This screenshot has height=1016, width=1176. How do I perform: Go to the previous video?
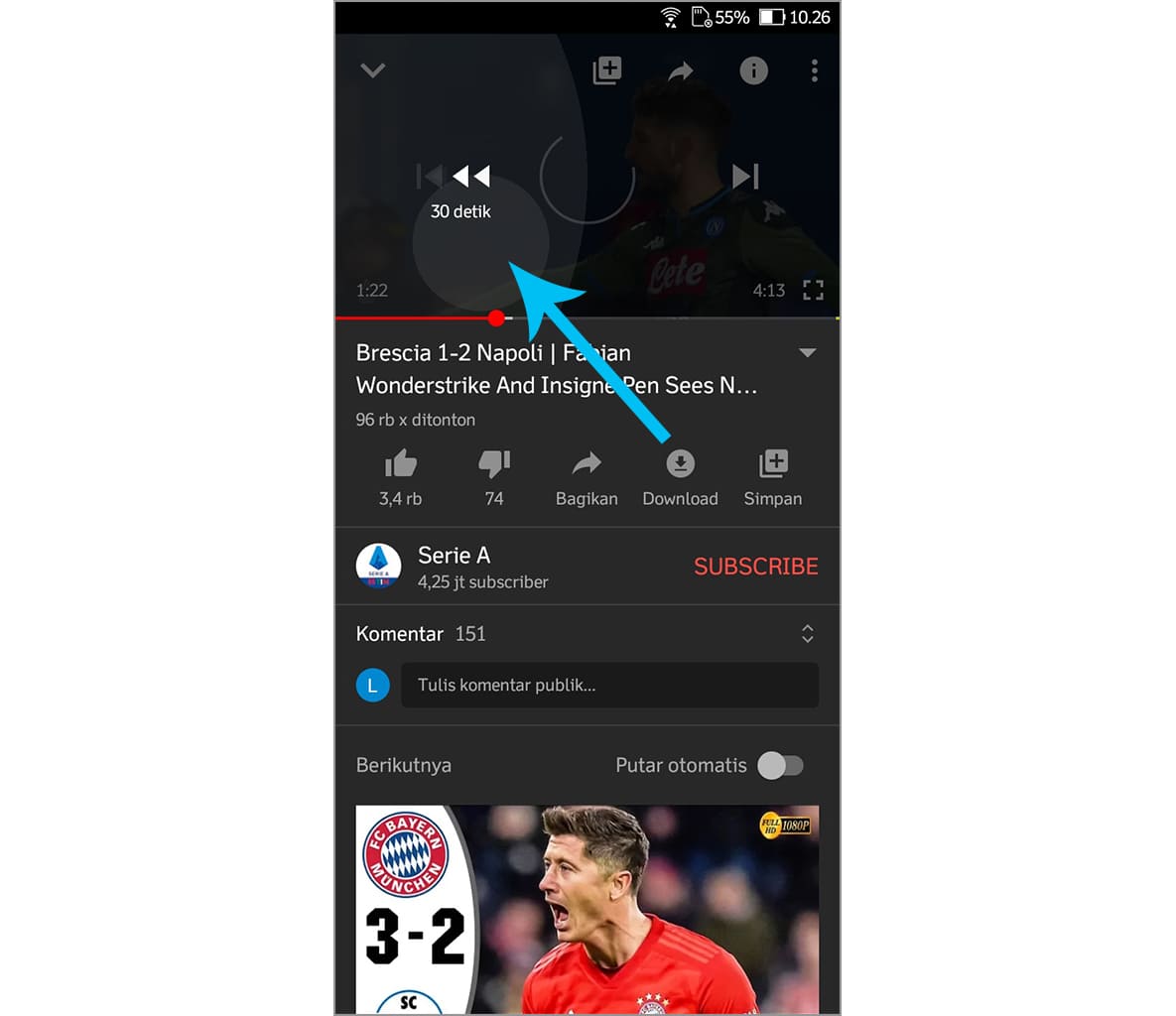coord(428,177)
